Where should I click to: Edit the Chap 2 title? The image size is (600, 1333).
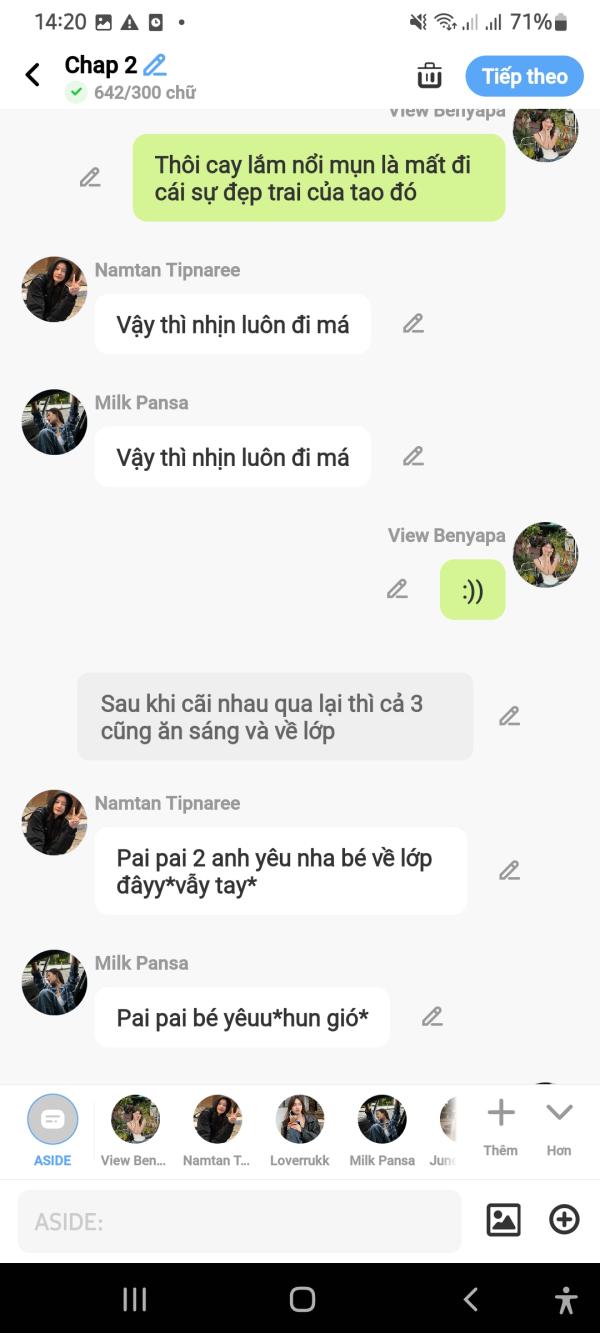154,66
